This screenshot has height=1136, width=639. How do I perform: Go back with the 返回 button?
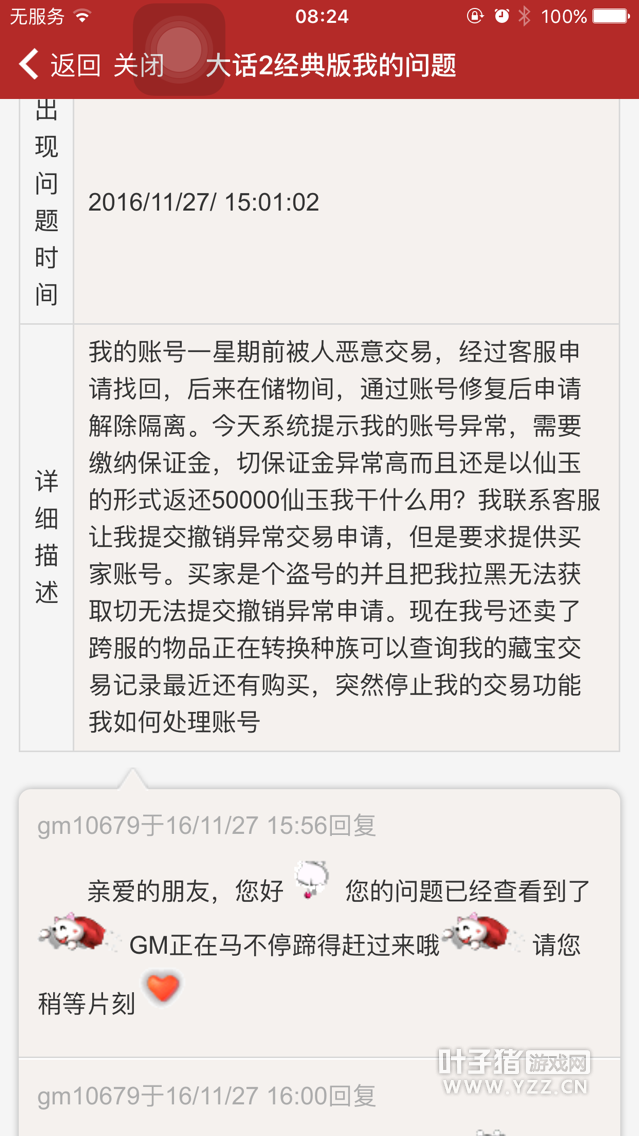click(x=60, y=66)
